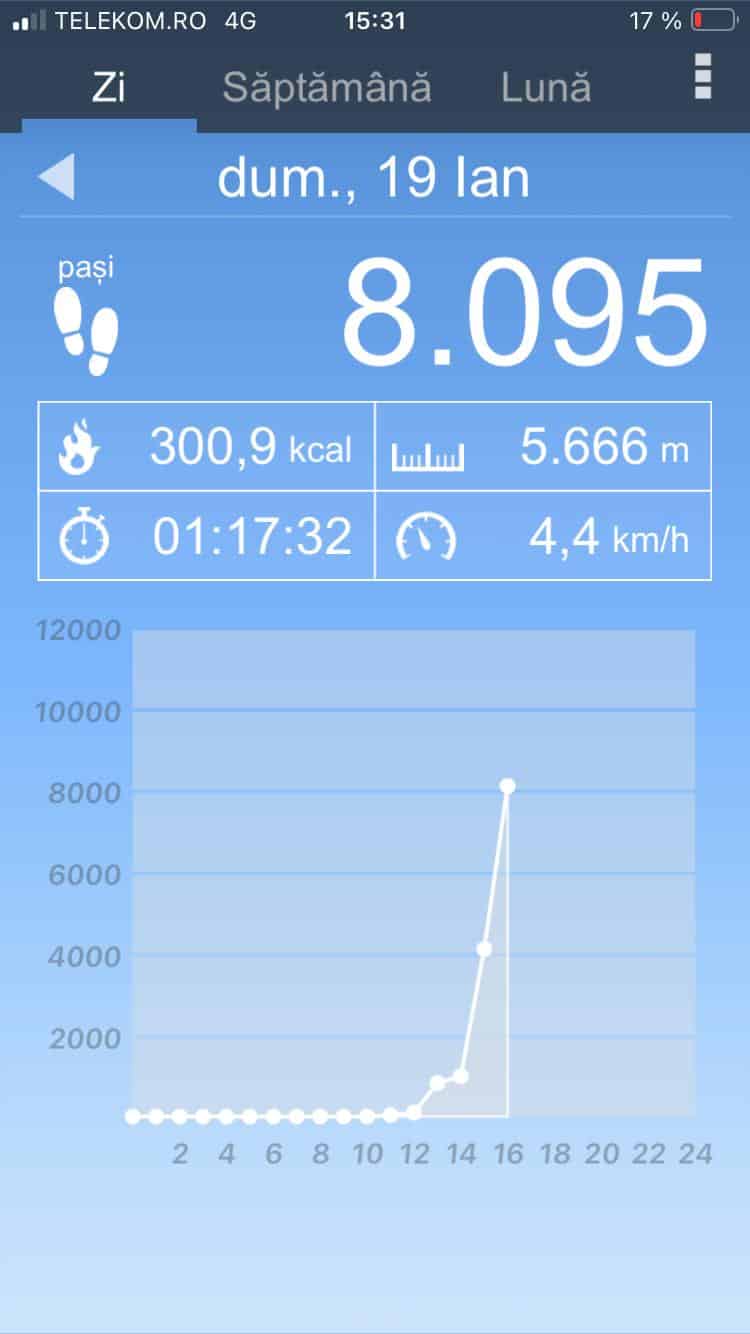
Task: Tap the data point at hour 13
Action: (x=438, y=1080)
